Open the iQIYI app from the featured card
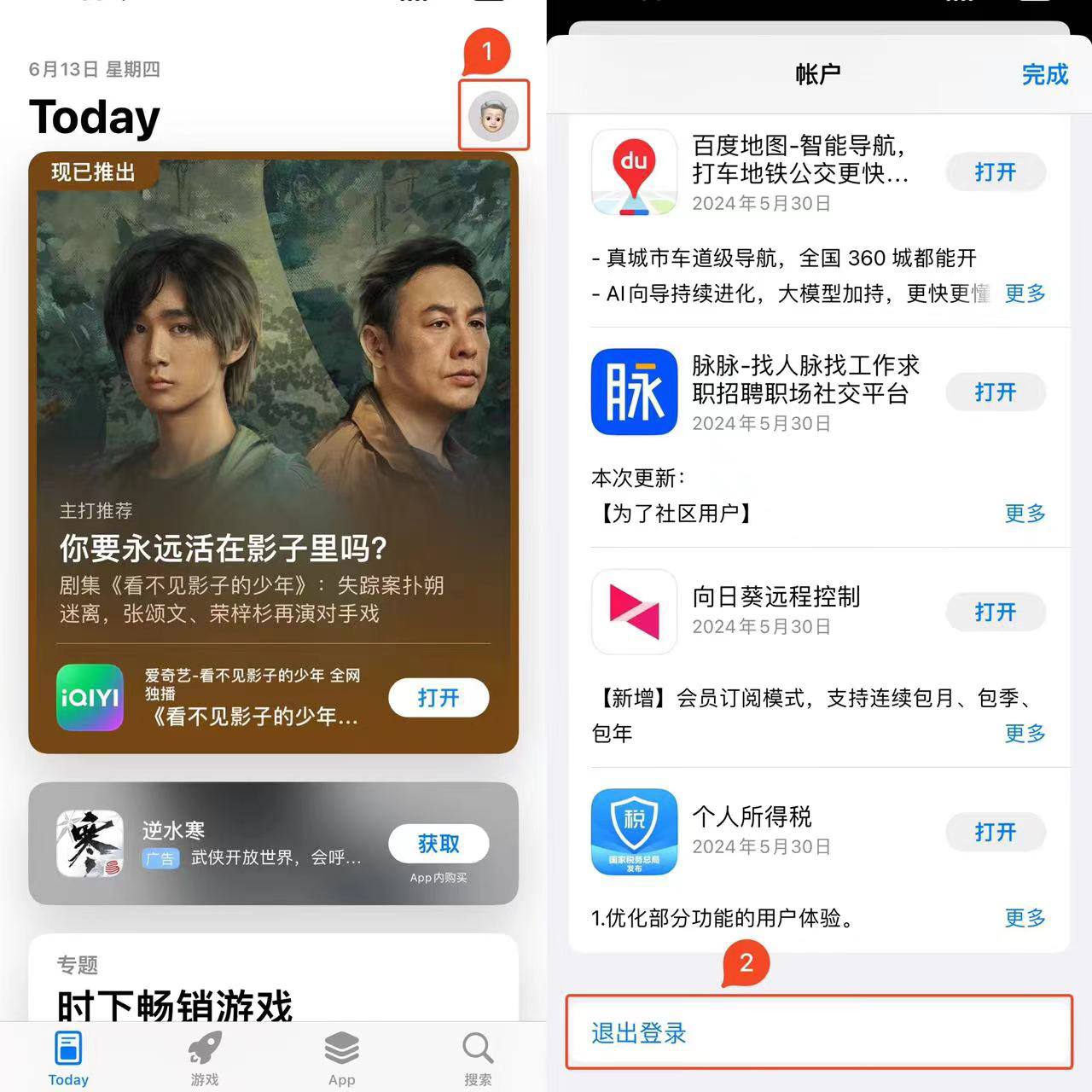 coord(439,698)
